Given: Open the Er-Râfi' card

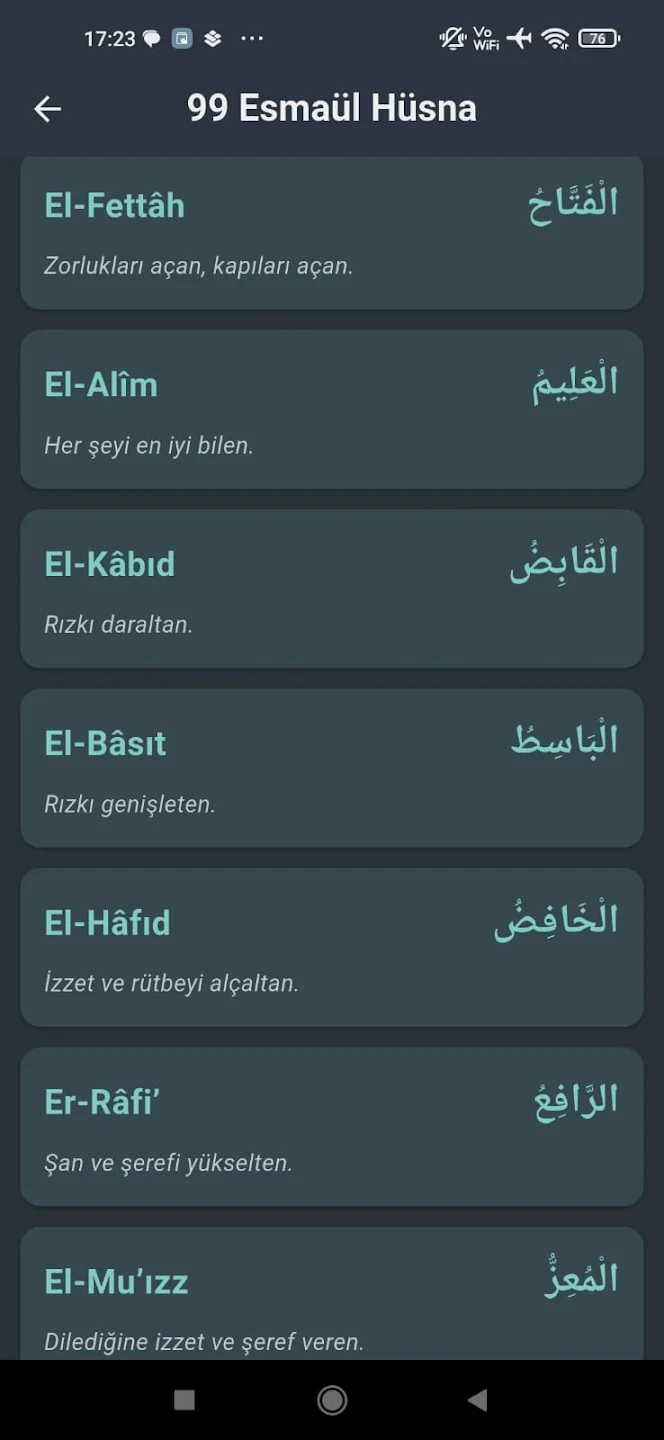Looking at the screenshot, I should [331, 1126].
